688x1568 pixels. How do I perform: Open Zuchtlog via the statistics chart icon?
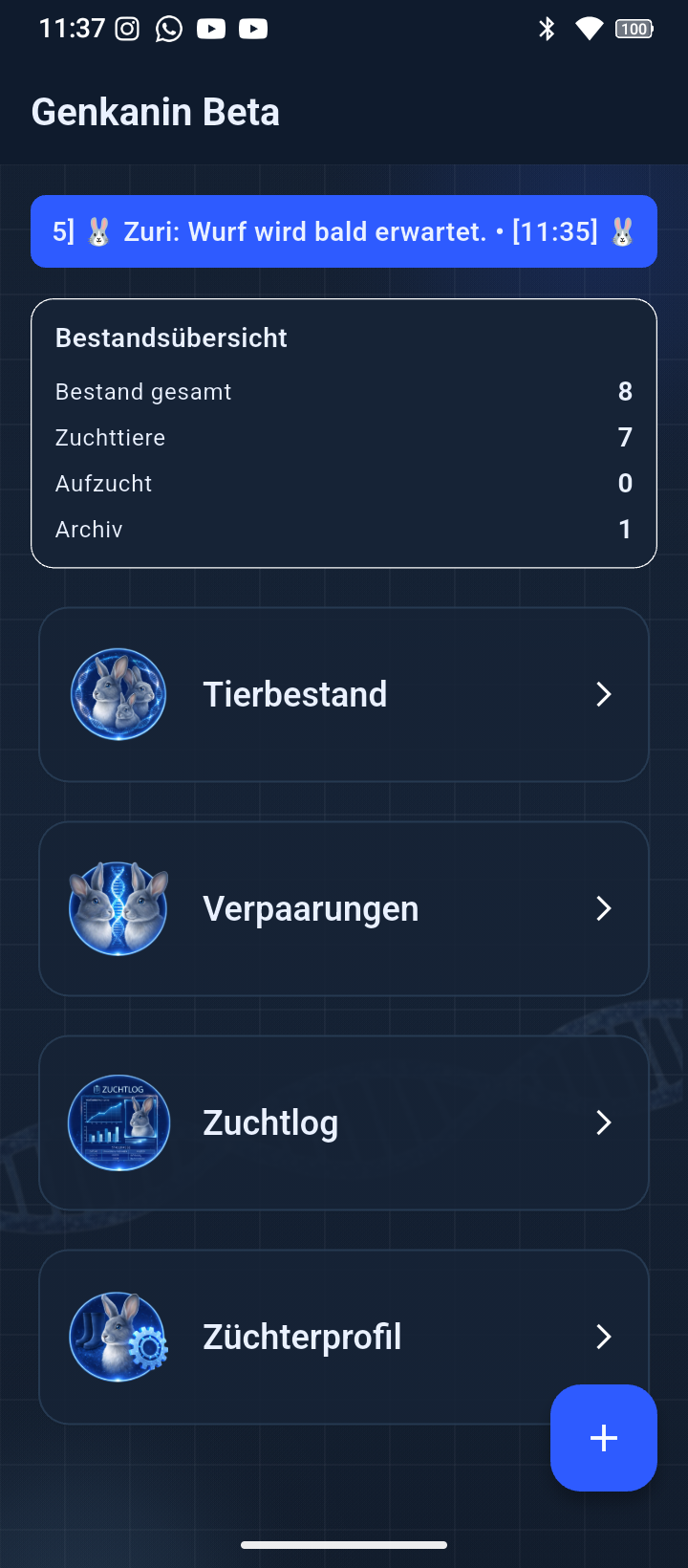pos(118,1122)
